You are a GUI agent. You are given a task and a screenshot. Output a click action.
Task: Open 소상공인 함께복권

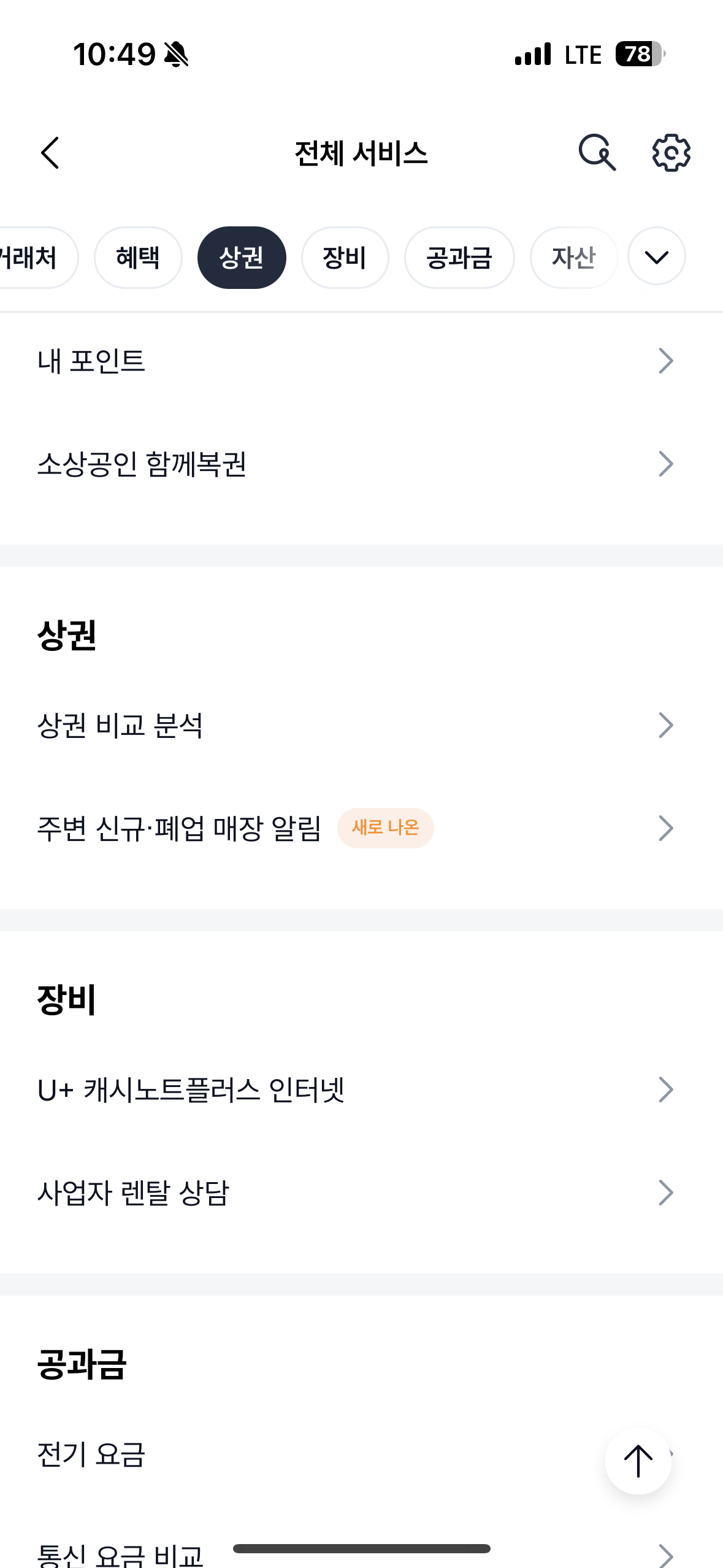click(x=361, y=464)
